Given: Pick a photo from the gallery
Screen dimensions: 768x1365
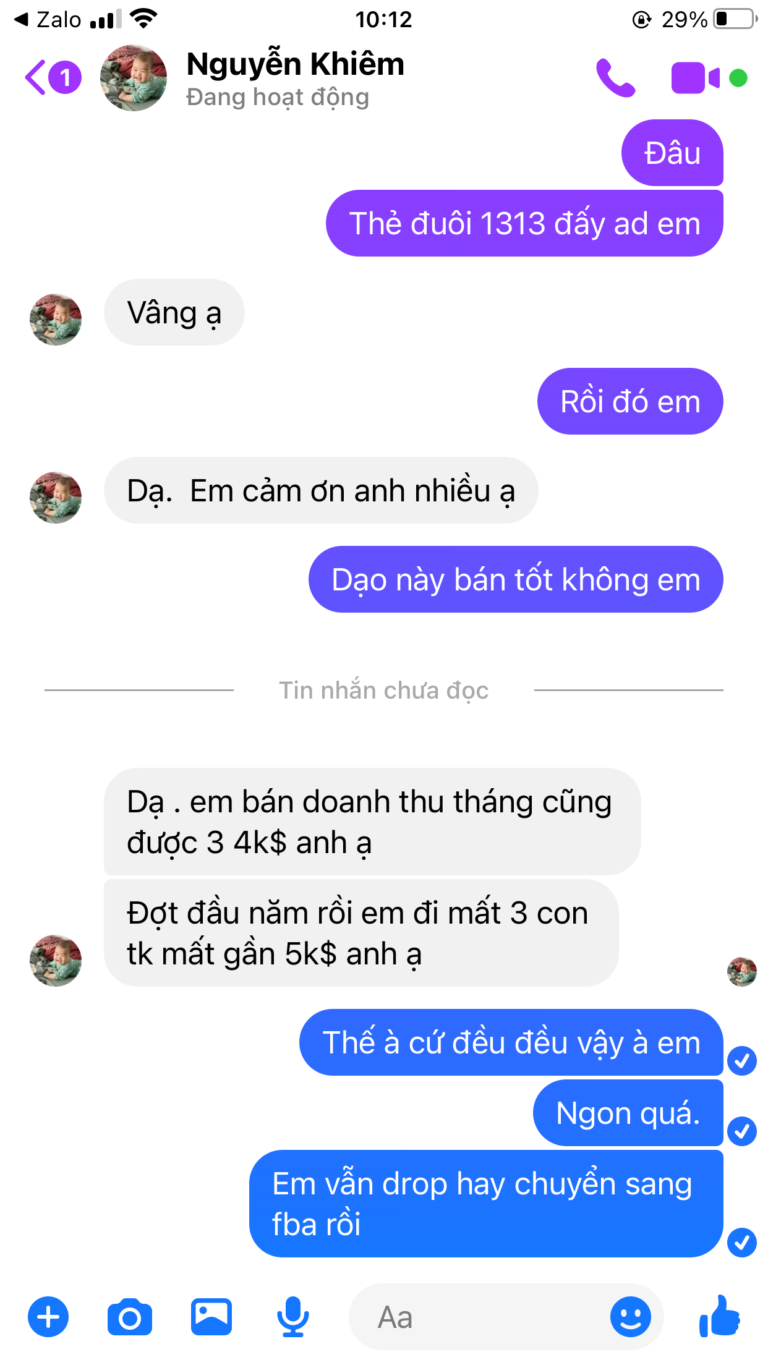Looking at the screenshot, I should coord(211,1317).
